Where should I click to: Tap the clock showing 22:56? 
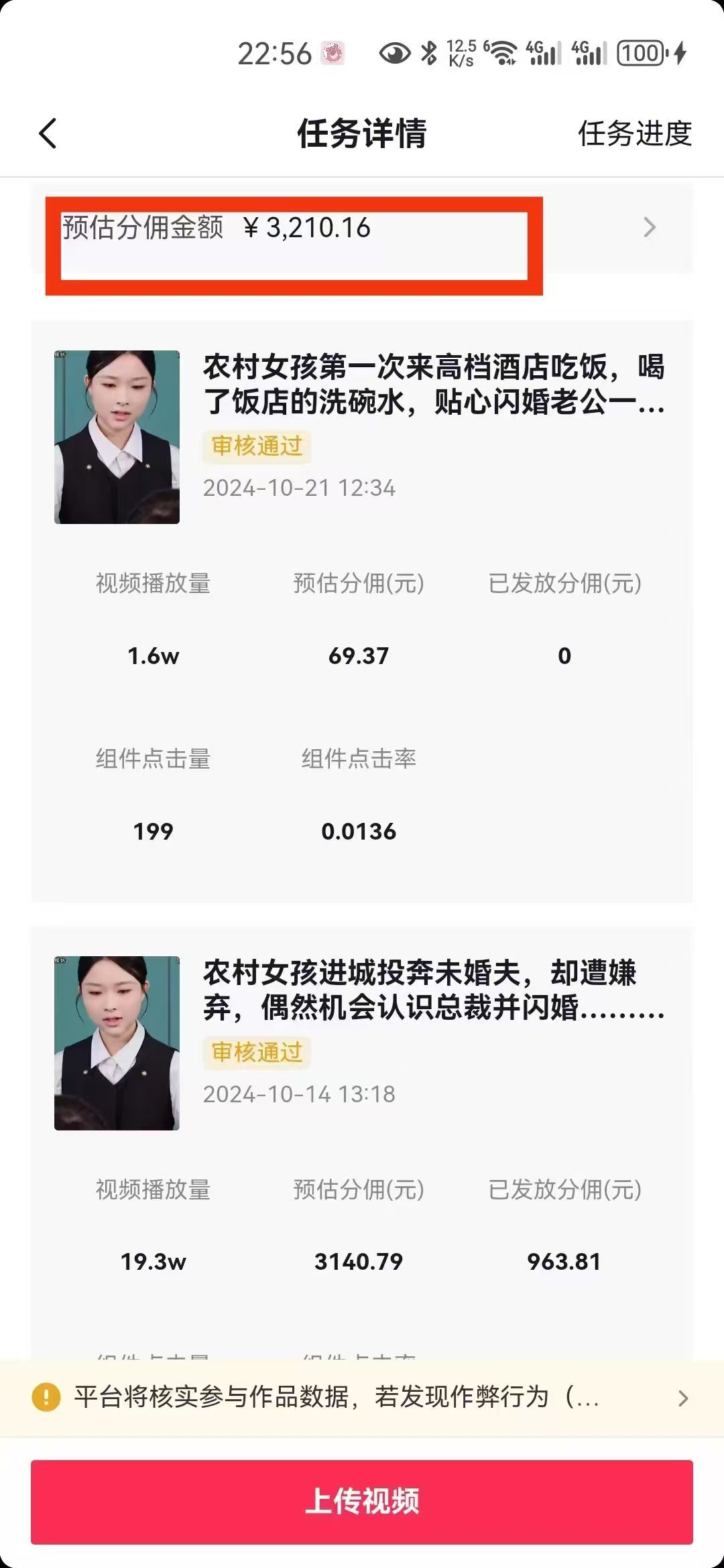coord(274,52)
